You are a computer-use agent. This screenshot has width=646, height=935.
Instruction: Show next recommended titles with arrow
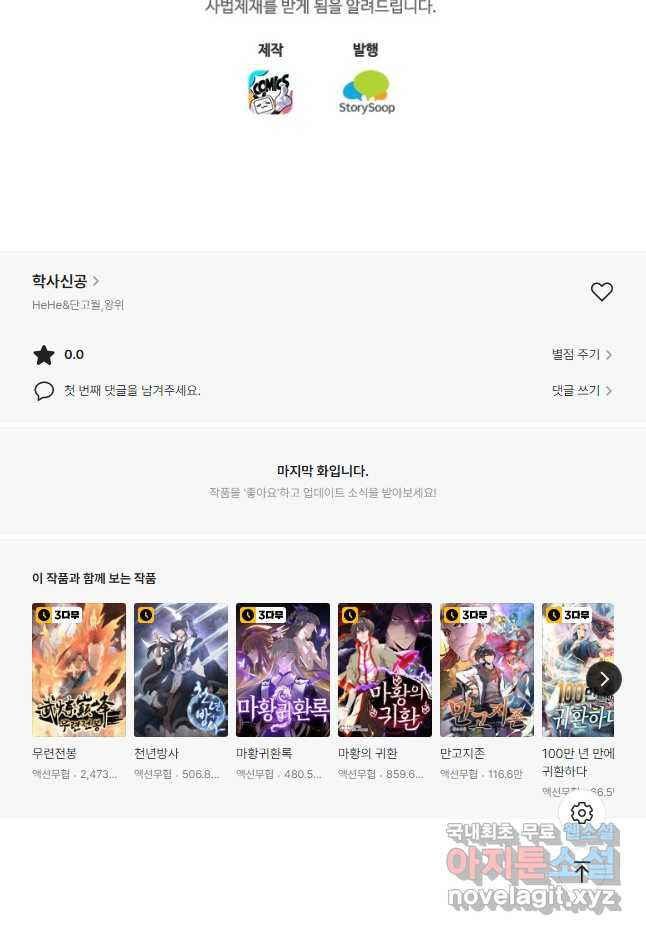click(604, 679)
